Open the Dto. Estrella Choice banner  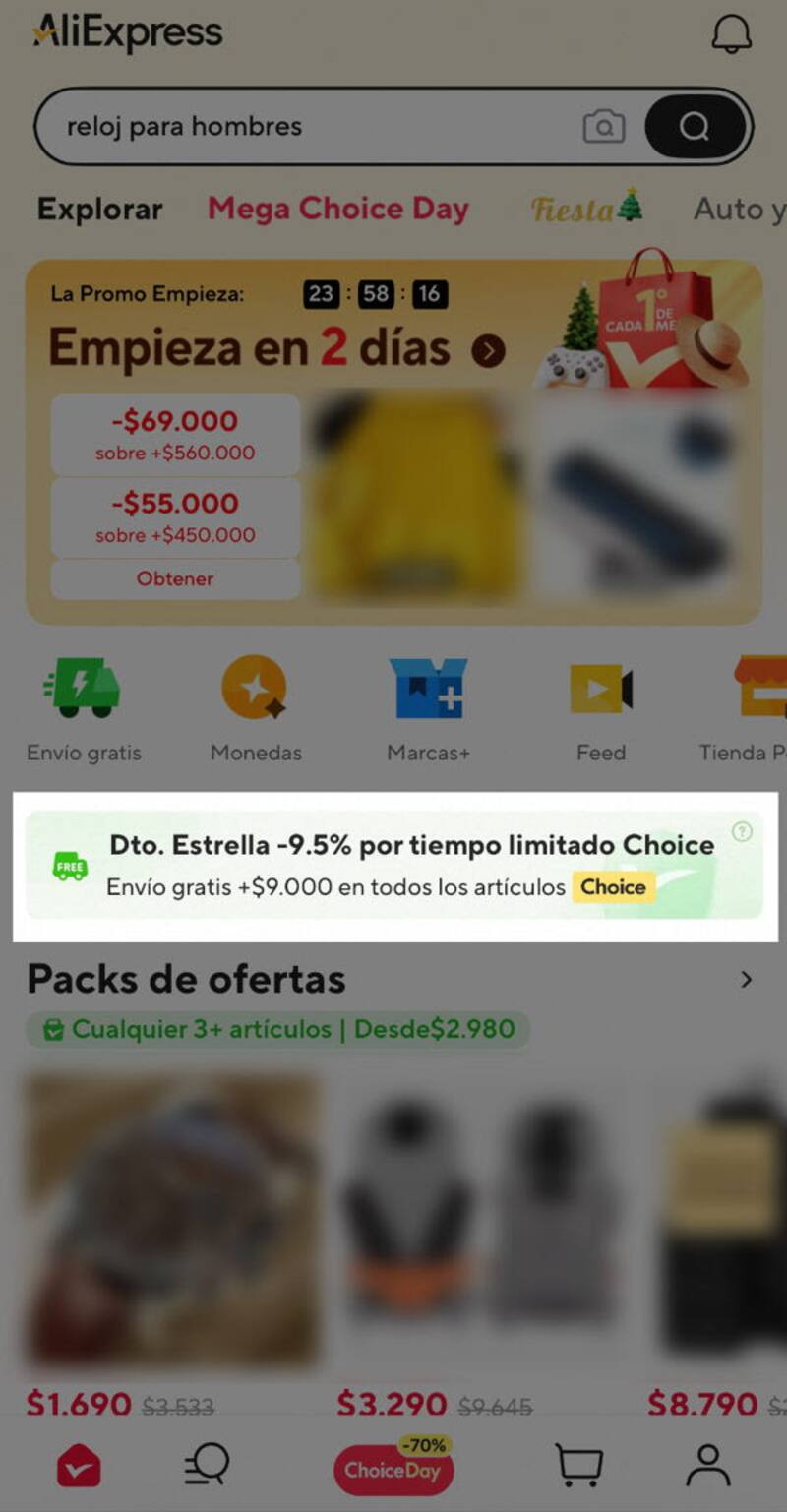tap(393, 866)
